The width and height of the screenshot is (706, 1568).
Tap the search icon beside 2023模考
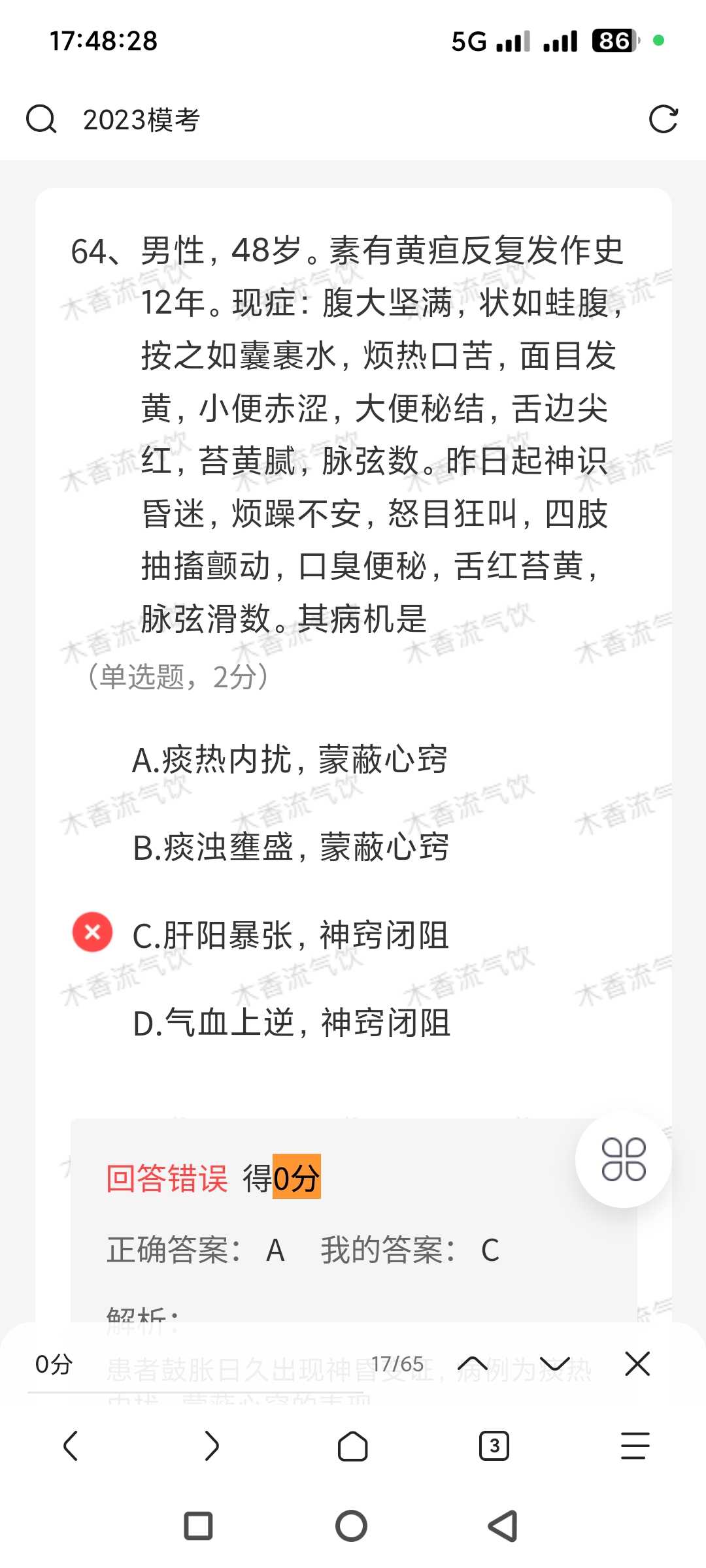(41, 120)
